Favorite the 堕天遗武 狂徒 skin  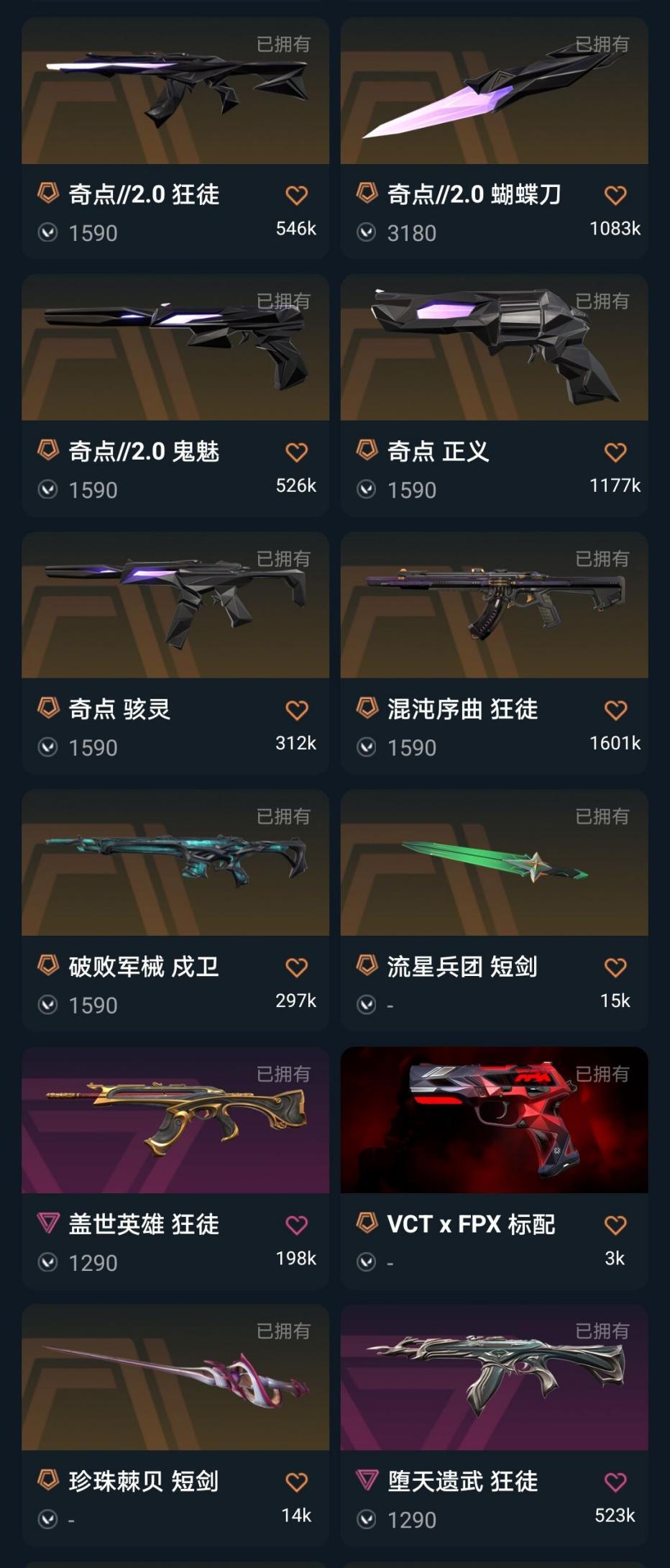tap(615, 1482)
